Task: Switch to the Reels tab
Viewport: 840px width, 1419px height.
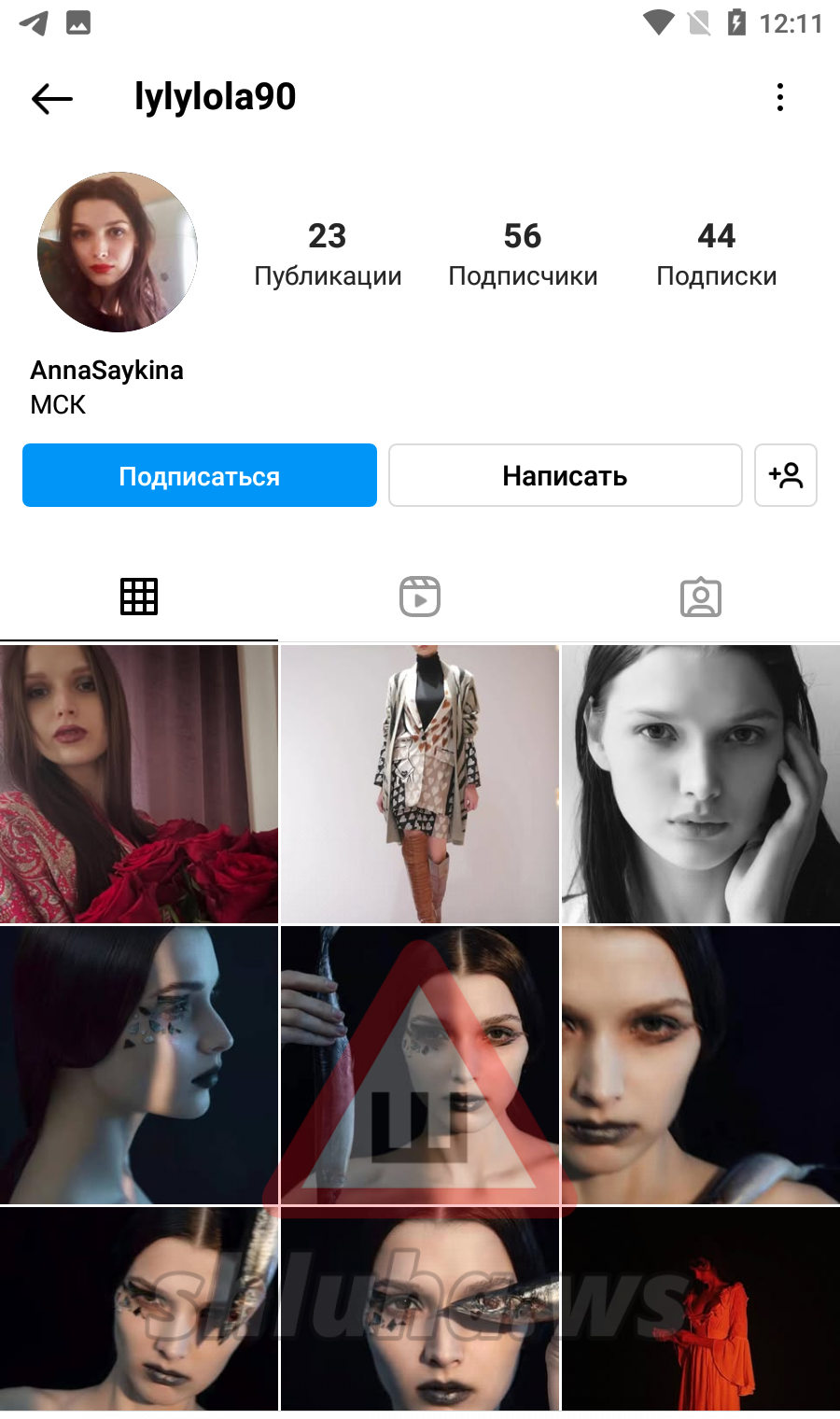Action: (420, 597)
